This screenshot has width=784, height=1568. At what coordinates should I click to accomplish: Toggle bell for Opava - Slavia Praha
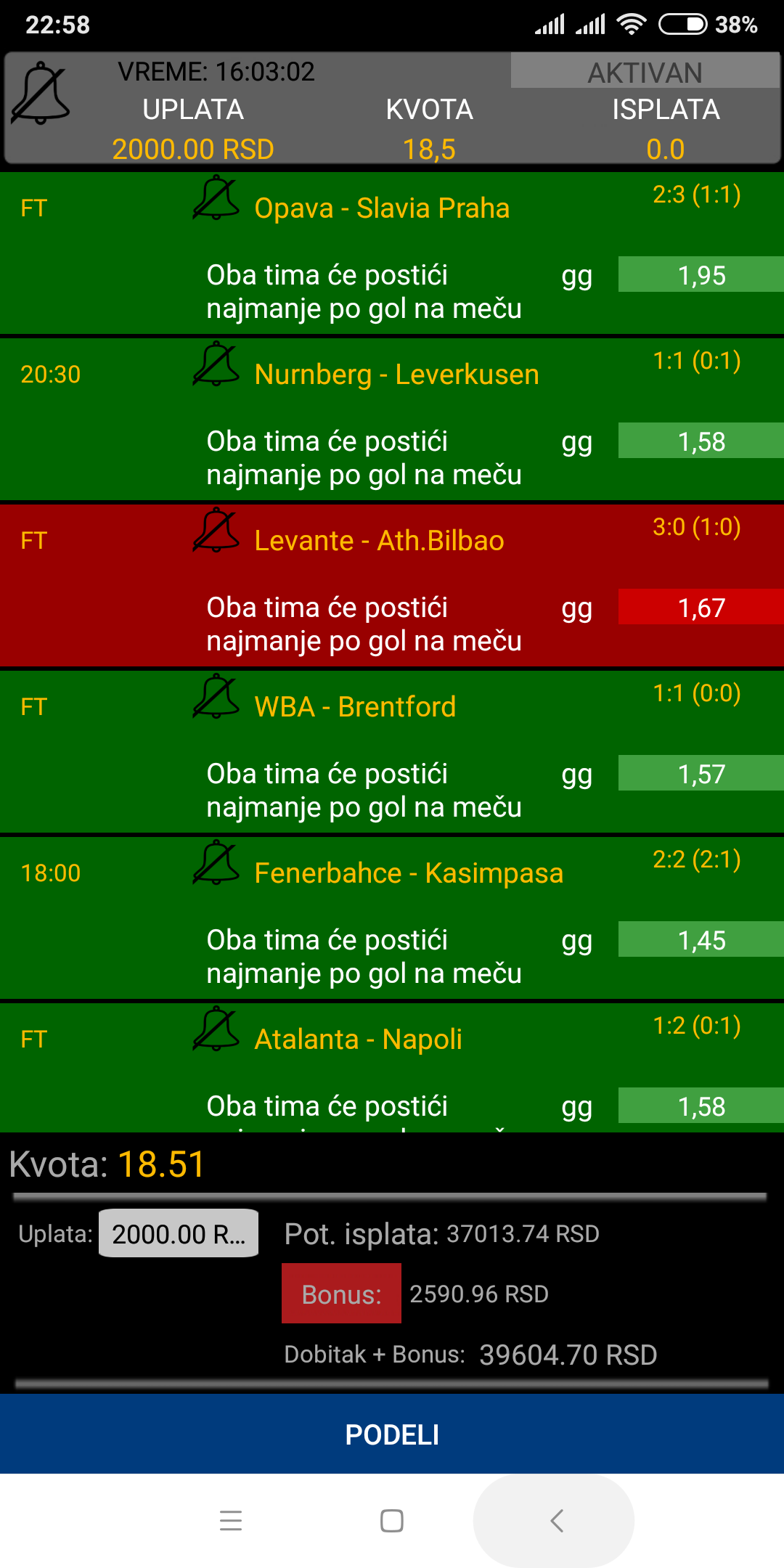(216, 197)
